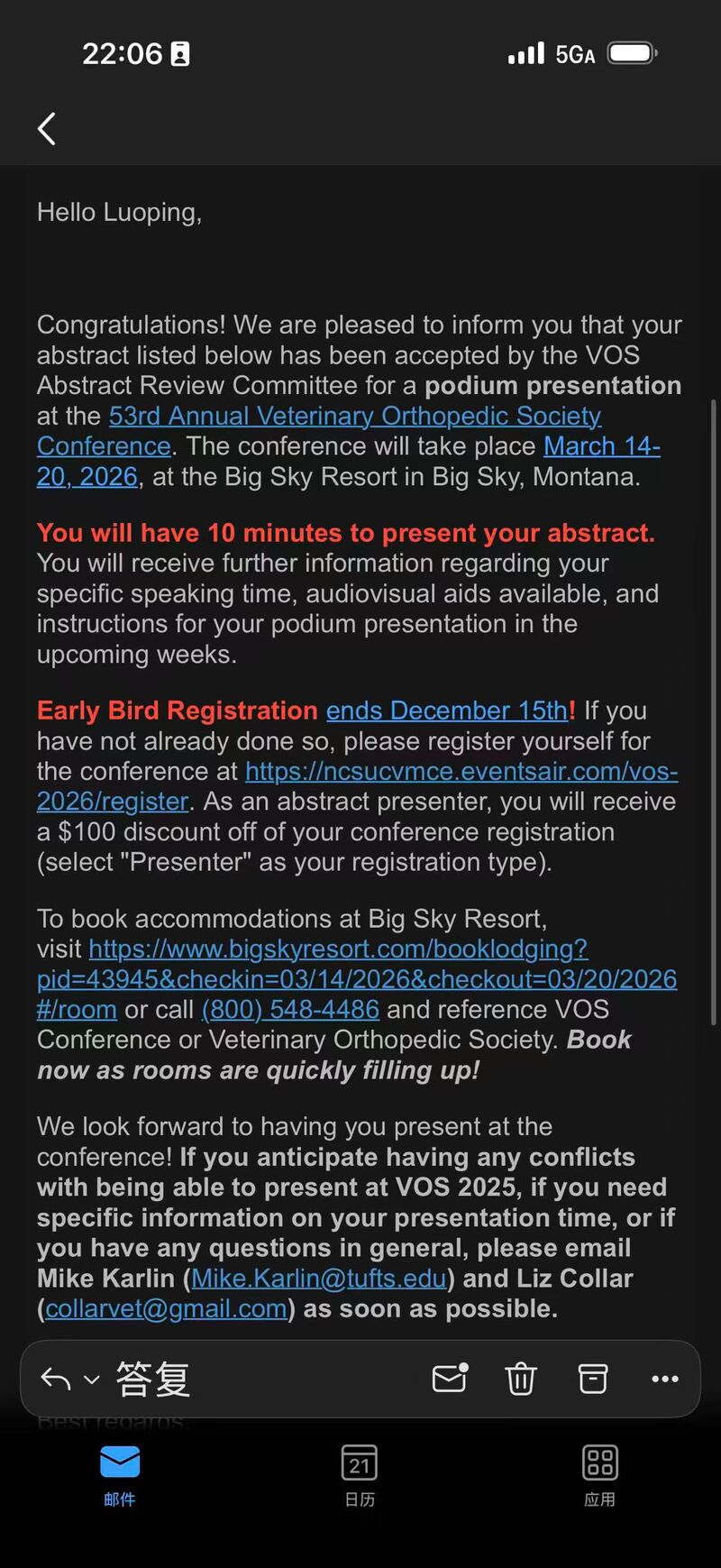This screenshot has height=1568, width=721.
Task: Expand the reply options chevron
Action: pos(91,1380)
